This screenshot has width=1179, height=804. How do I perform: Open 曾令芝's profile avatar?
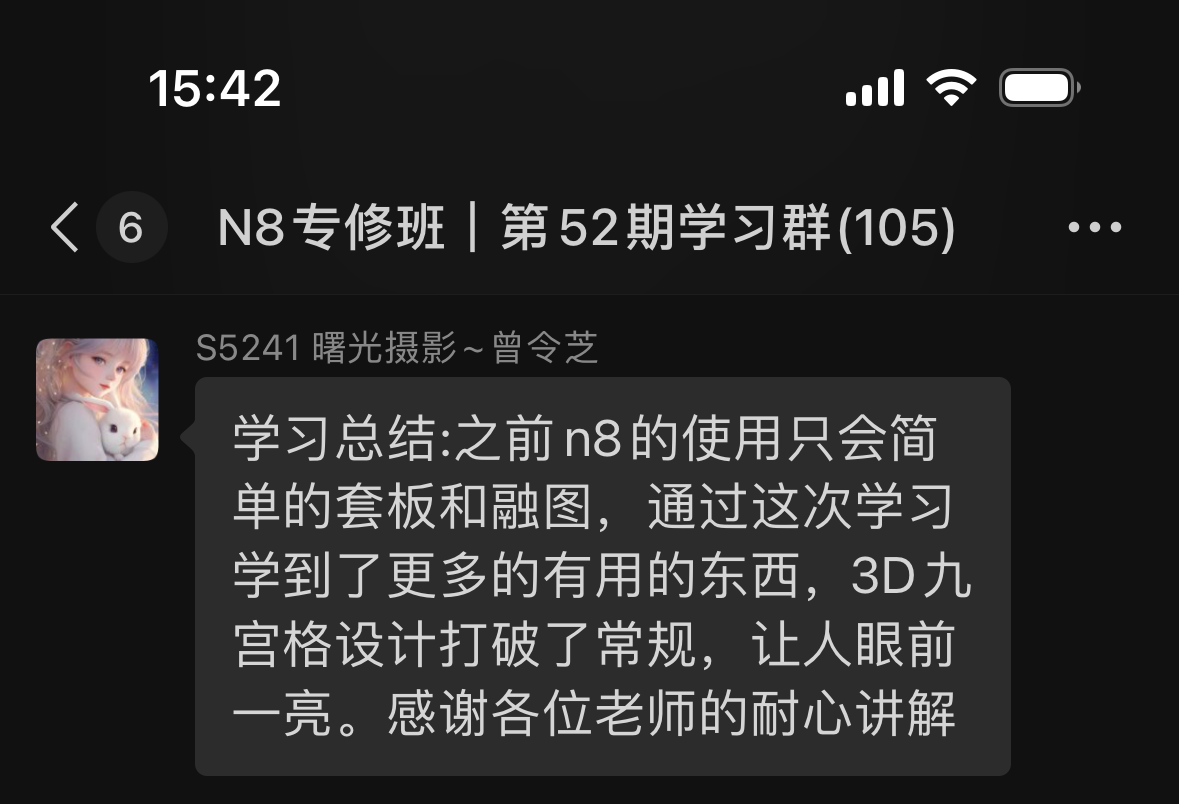[97, 399]
